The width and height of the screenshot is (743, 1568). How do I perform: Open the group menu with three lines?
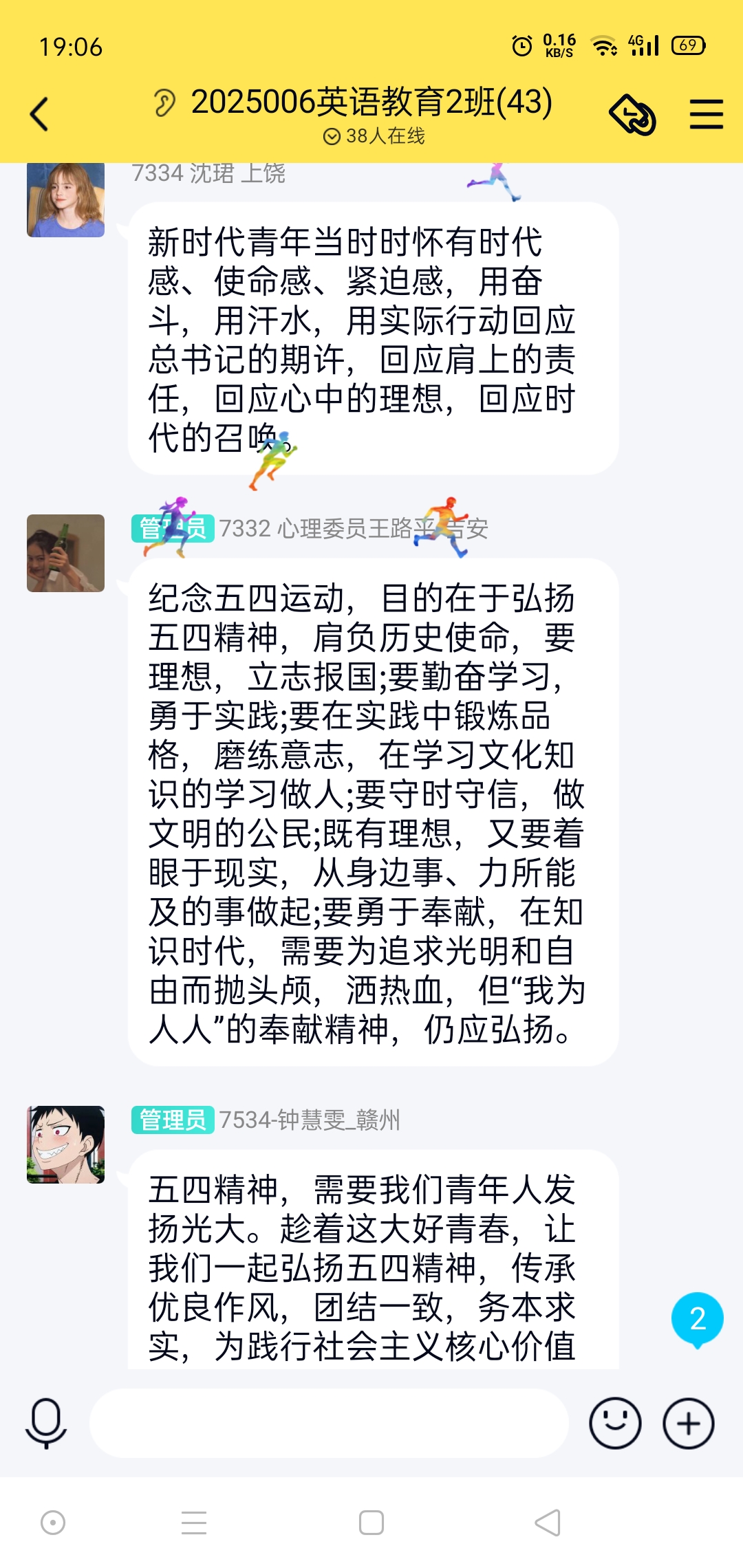coord(706,114)
